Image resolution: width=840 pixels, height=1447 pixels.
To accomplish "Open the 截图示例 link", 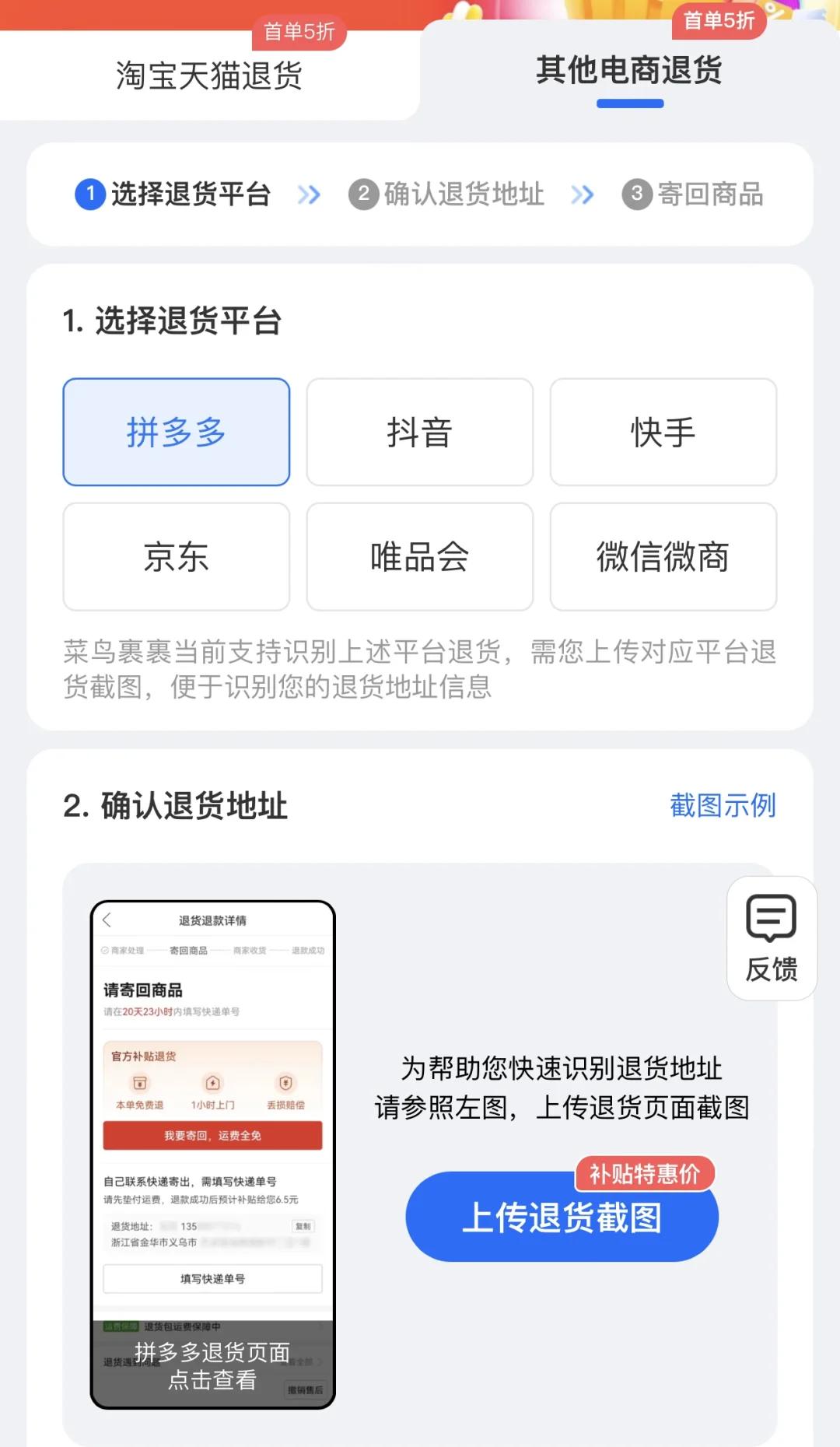I will coord(723,806).
